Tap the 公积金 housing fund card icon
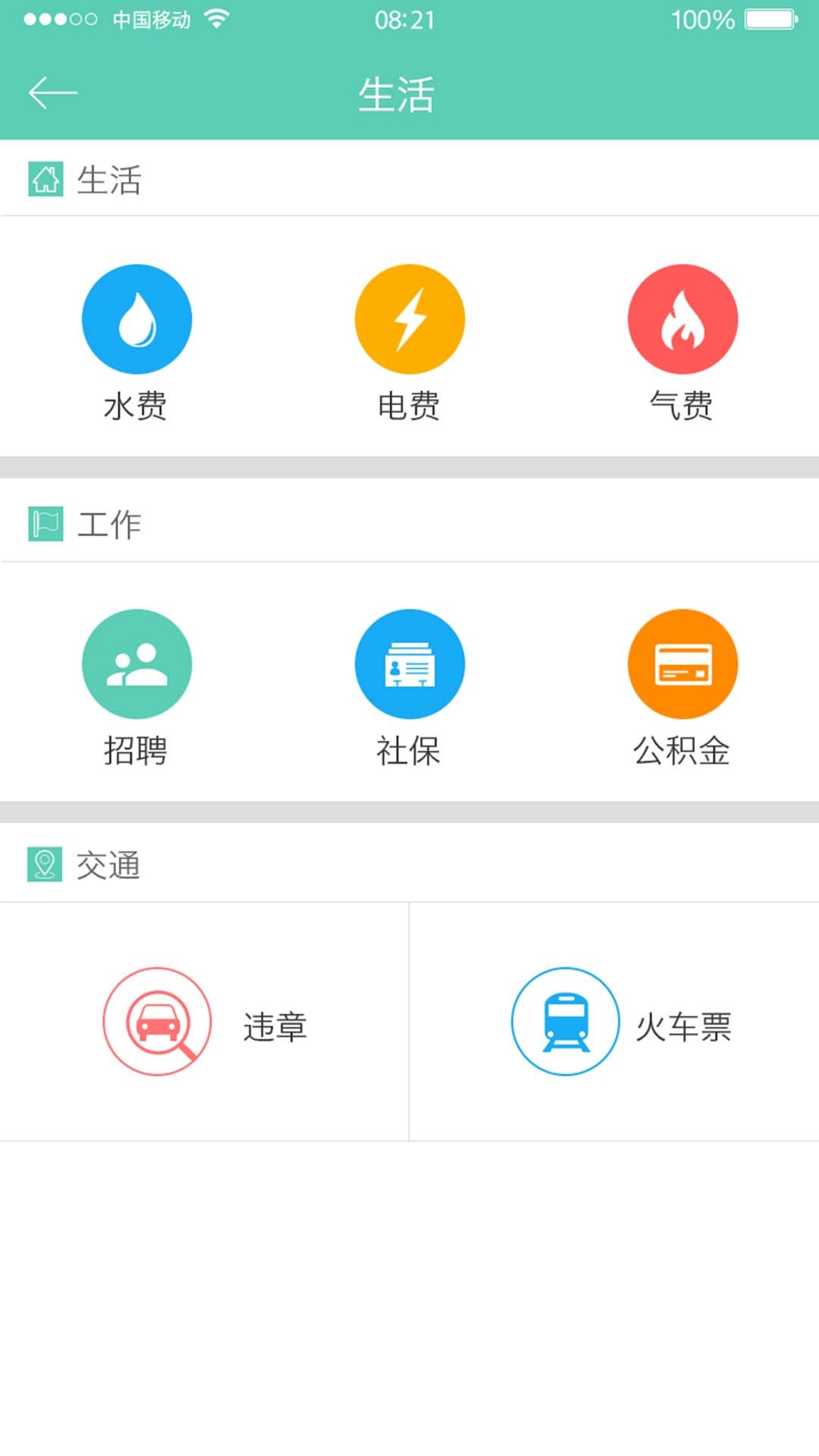This screenshot has height=1456, width=819. click(682, 662)
